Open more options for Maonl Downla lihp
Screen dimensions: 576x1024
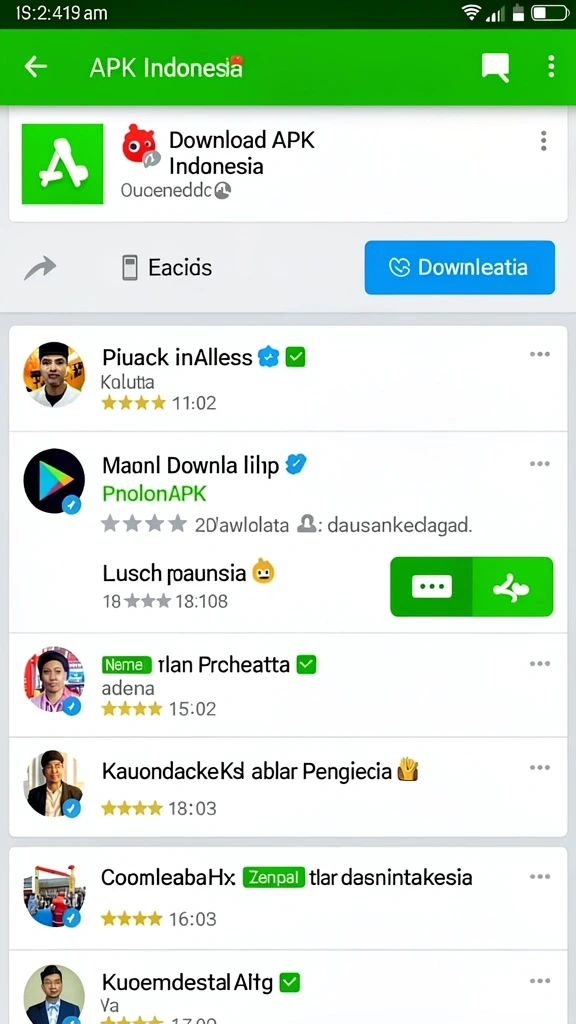tap(540, 464)
